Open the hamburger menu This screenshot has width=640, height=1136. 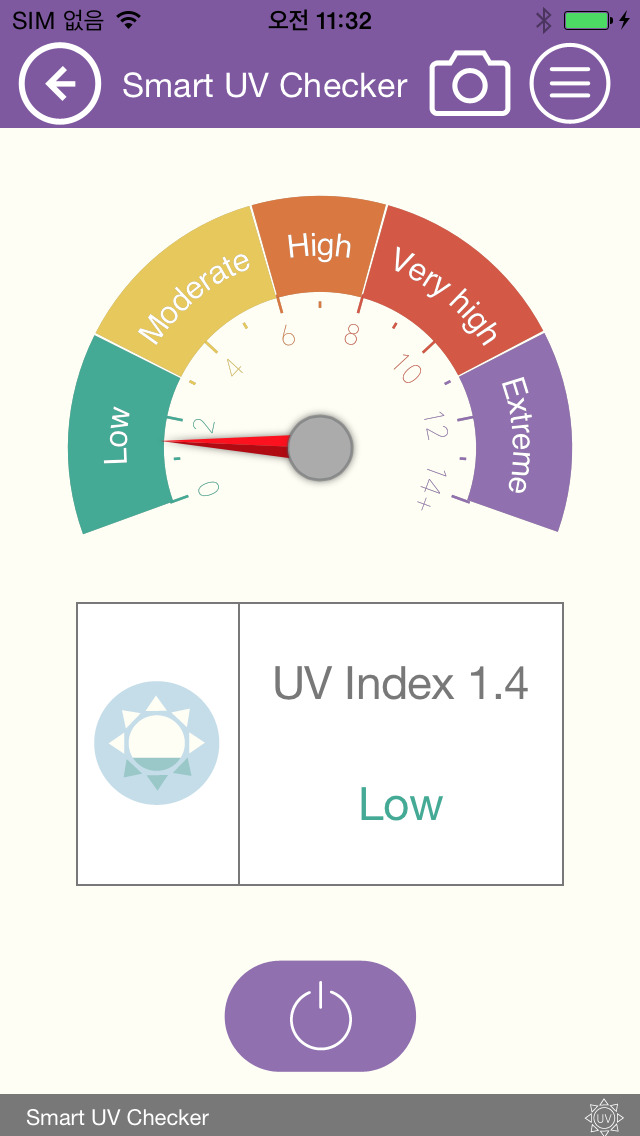[x=570, y=84]
